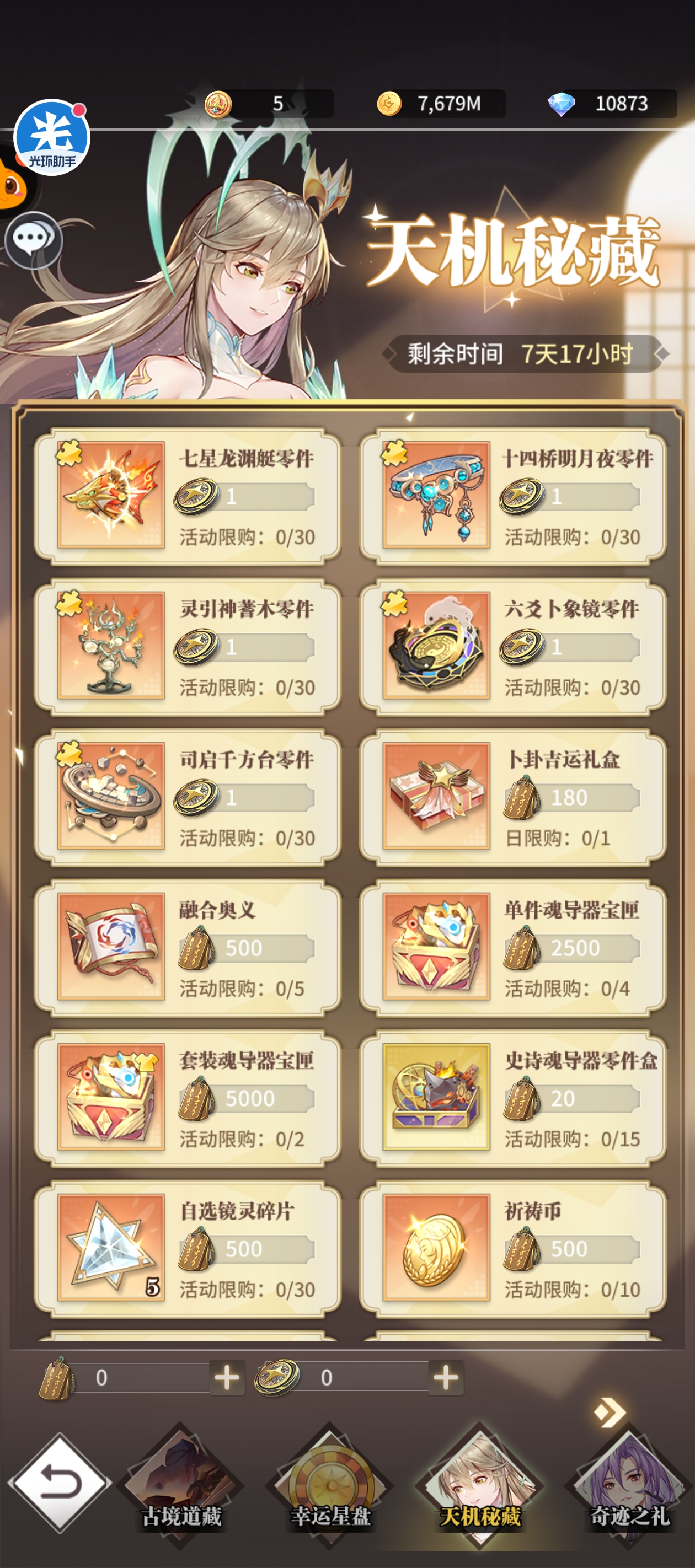695x1568 pixels.
Task: Go back with the return arrow
Action: [x=60, y=1481]
